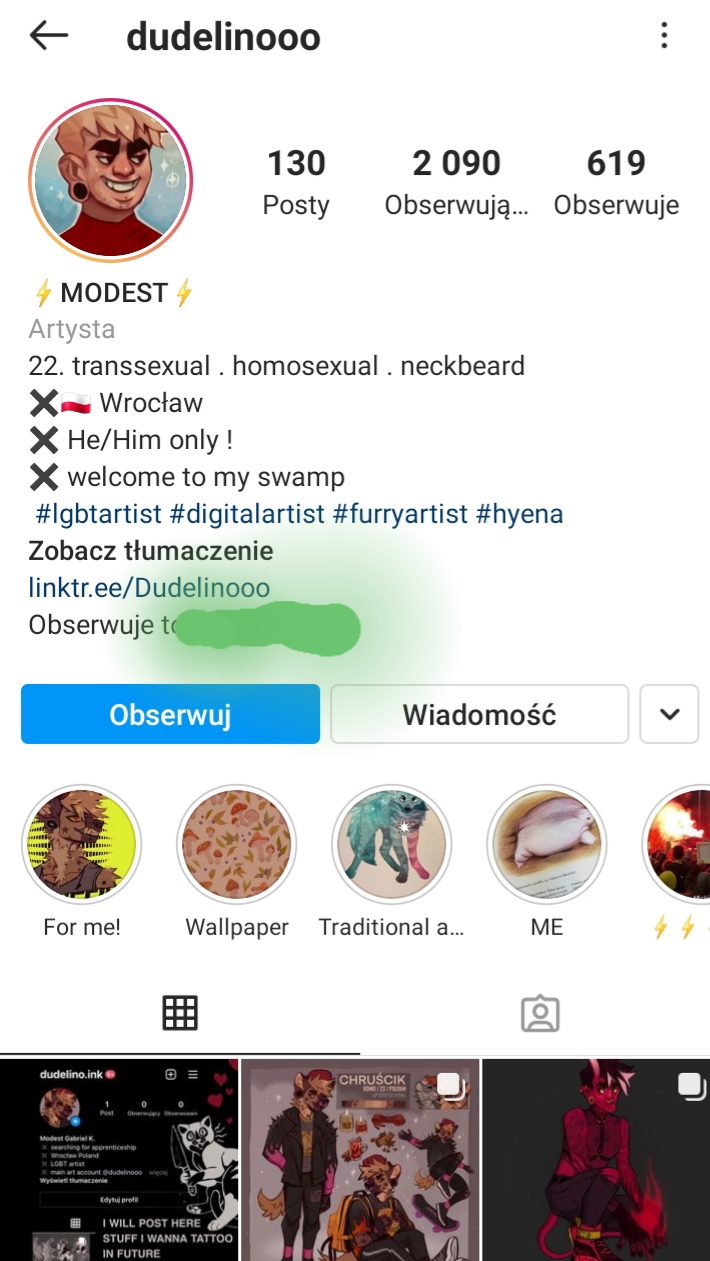The width and height of the screenshot is (710, 1261).
Task: Open the 2 090 followers list
Action: (x=456, y=182)
